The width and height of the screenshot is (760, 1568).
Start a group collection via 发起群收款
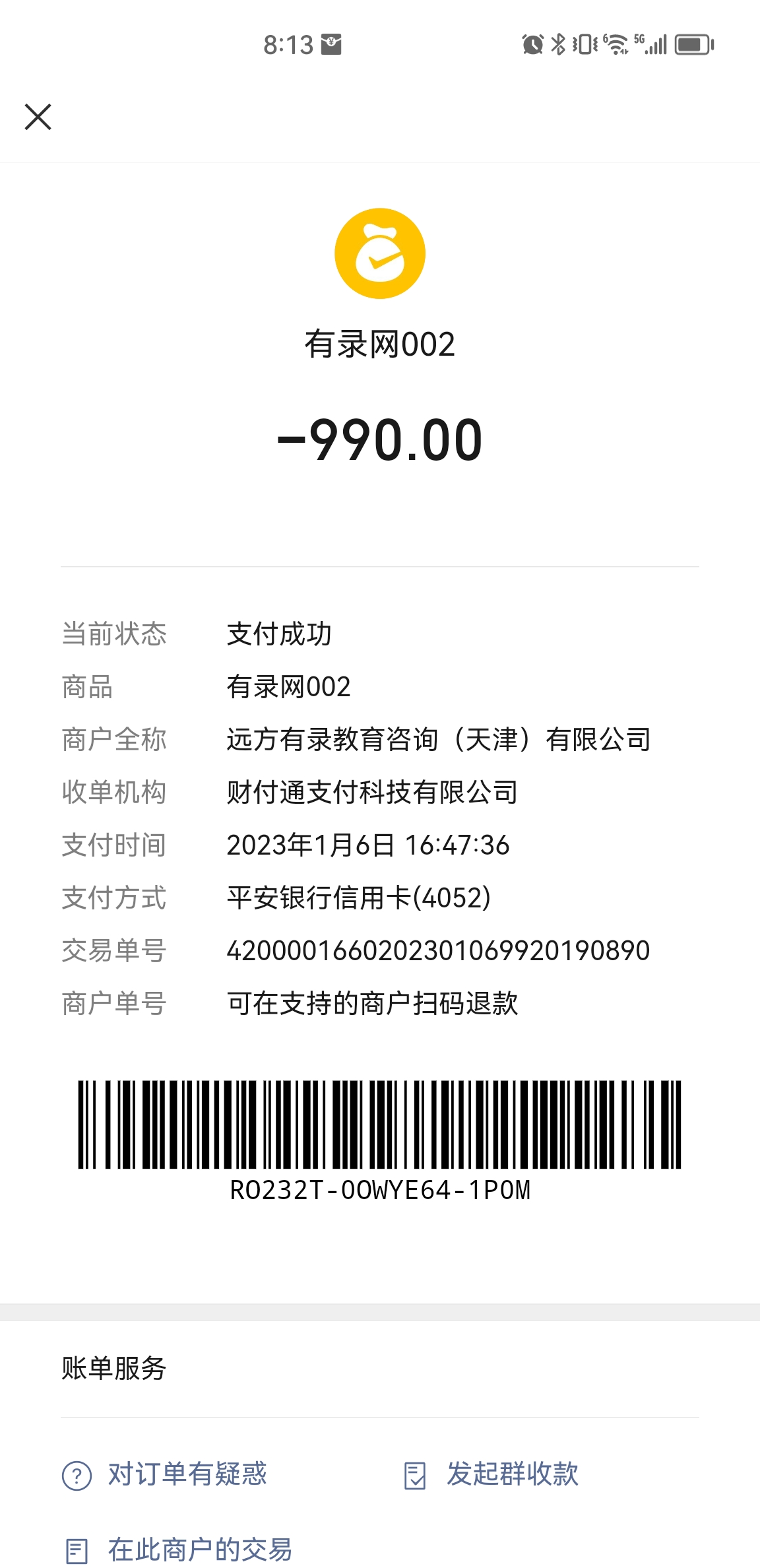pos(491,1474)
